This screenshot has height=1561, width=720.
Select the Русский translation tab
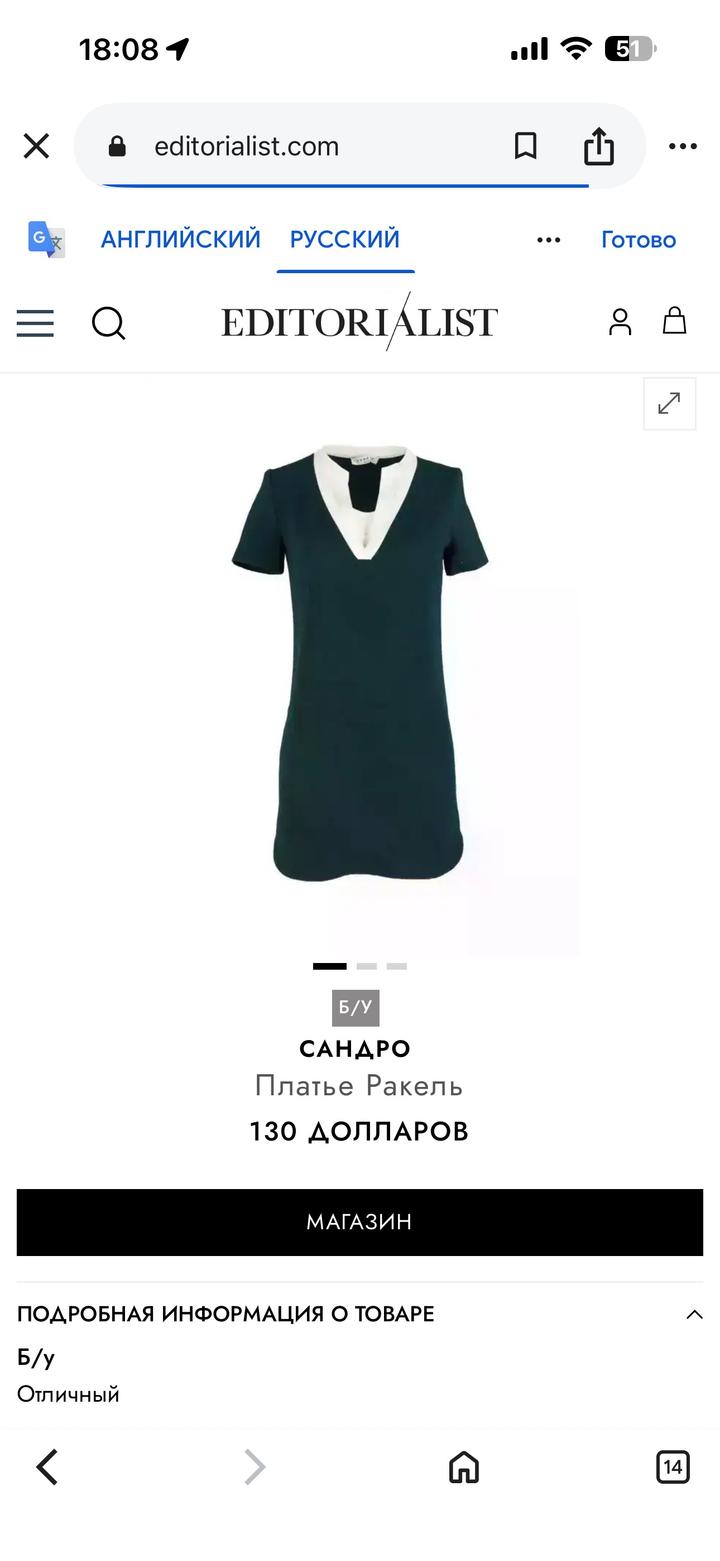[x=345, y=240]
